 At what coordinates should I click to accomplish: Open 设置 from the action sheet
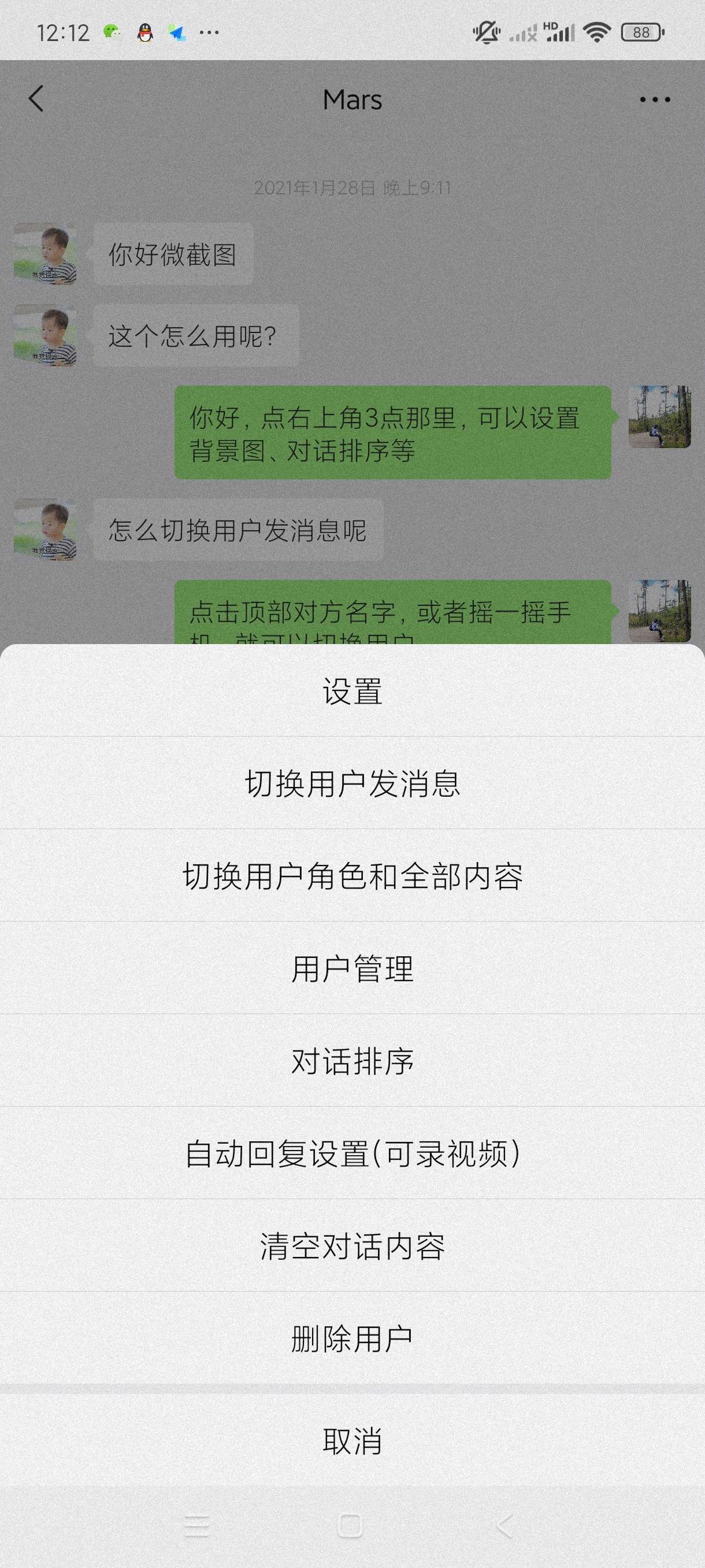(352, 691)
